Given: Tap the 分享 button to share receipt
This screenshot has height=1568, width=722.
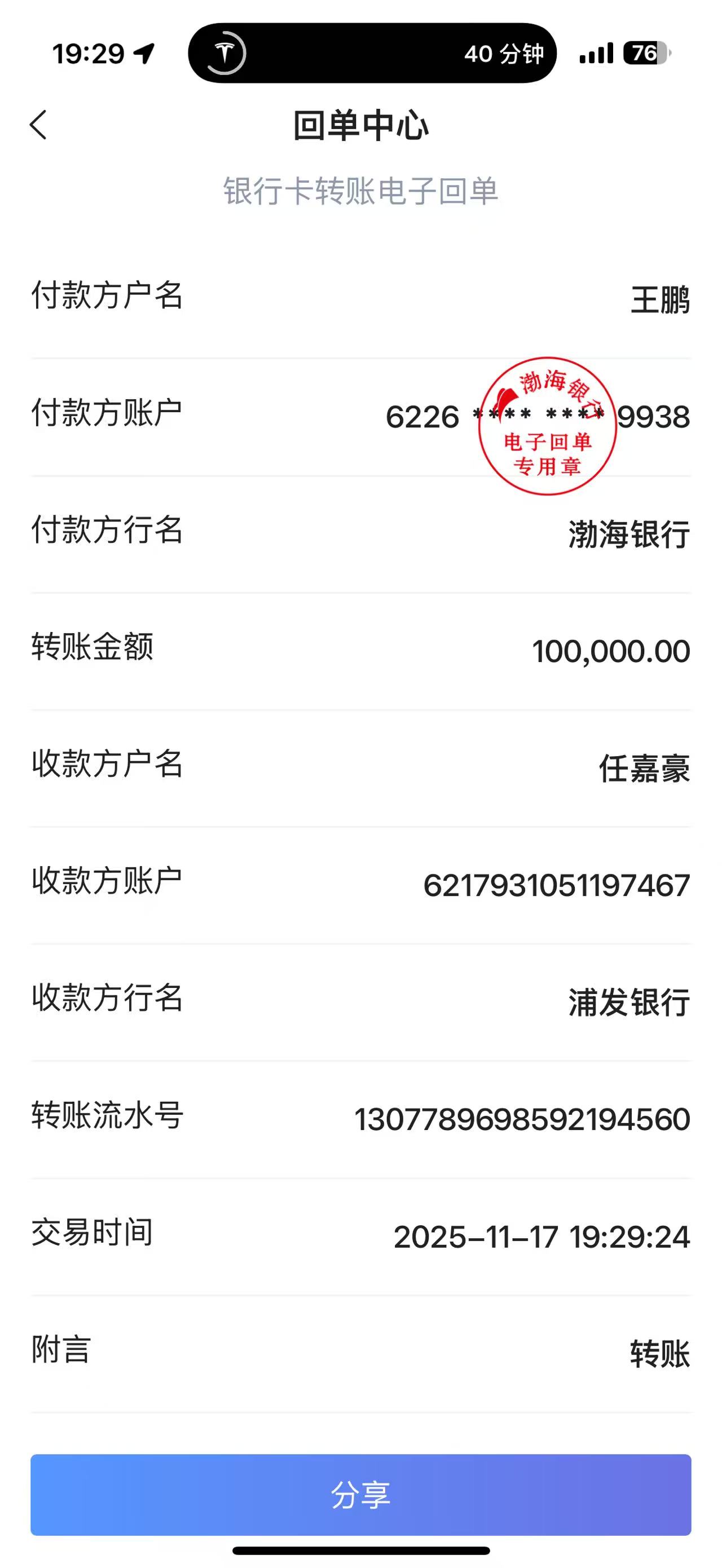Looking at the screenshot, I should tap(360, 1494).
